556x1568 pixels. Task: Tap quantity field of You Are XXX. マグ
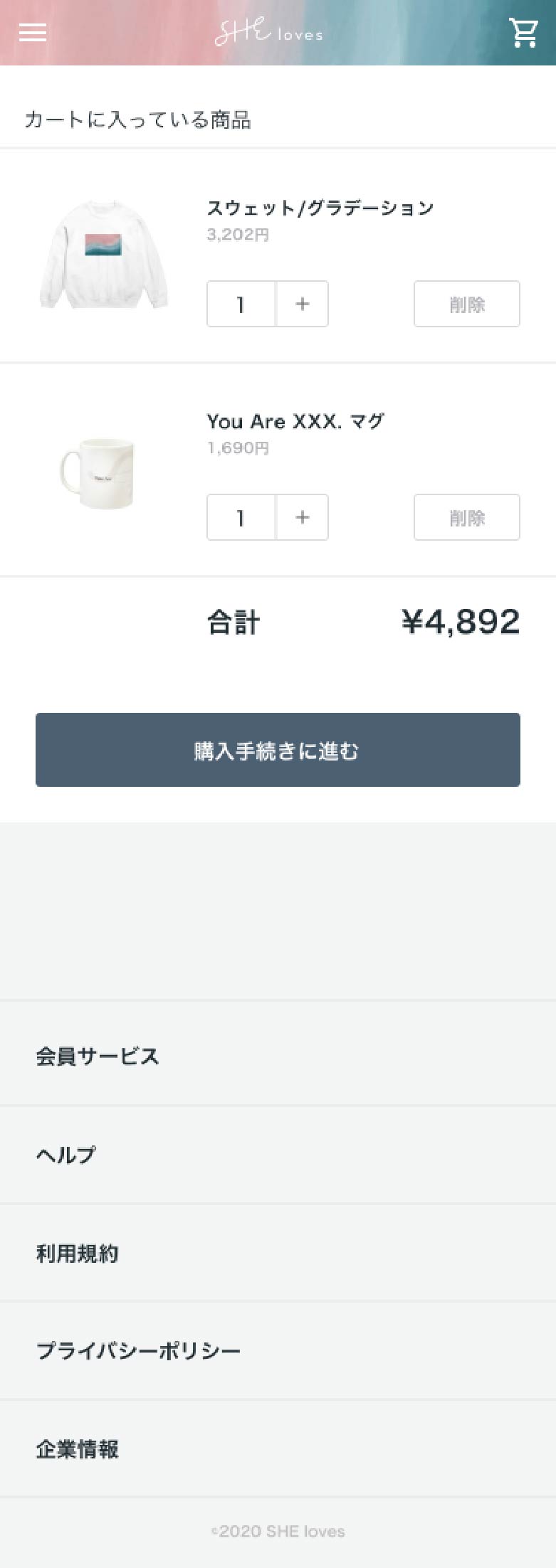click(241, 517)
